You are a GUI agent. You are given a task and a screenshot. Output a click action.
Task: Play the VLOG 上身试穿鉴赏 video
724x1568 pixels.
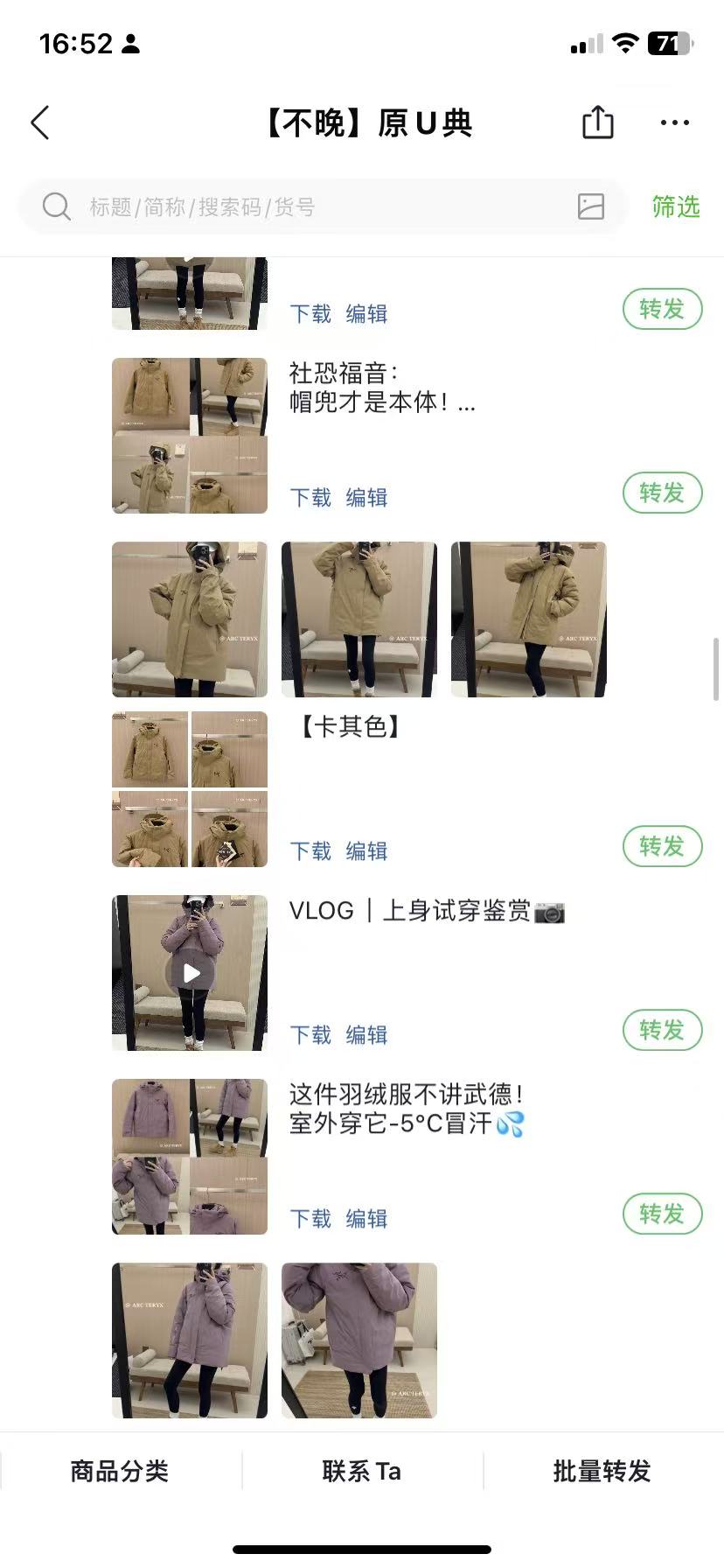click(191, 973)
